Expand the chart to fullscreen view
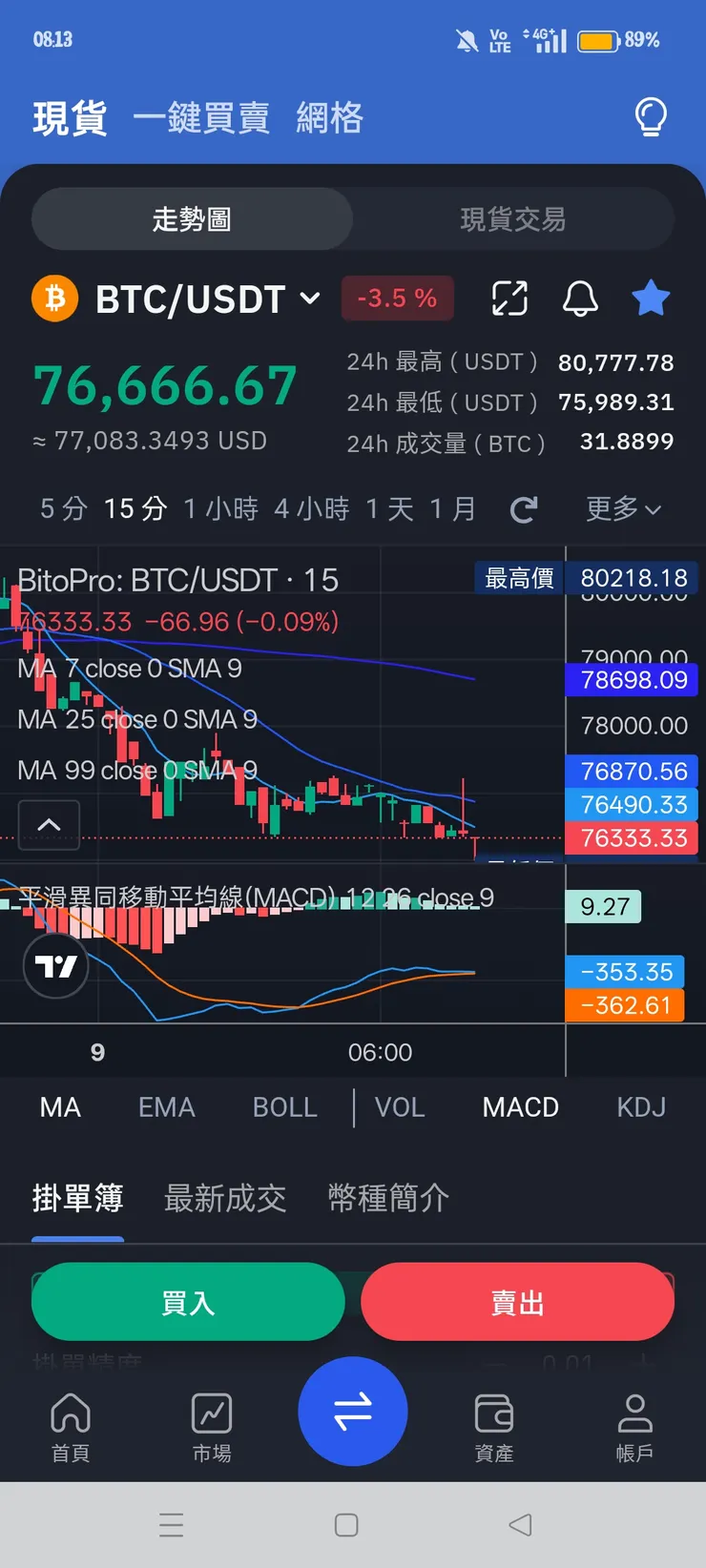The image size is (706, 1568). pyautogui.click(x=509, y=298)
